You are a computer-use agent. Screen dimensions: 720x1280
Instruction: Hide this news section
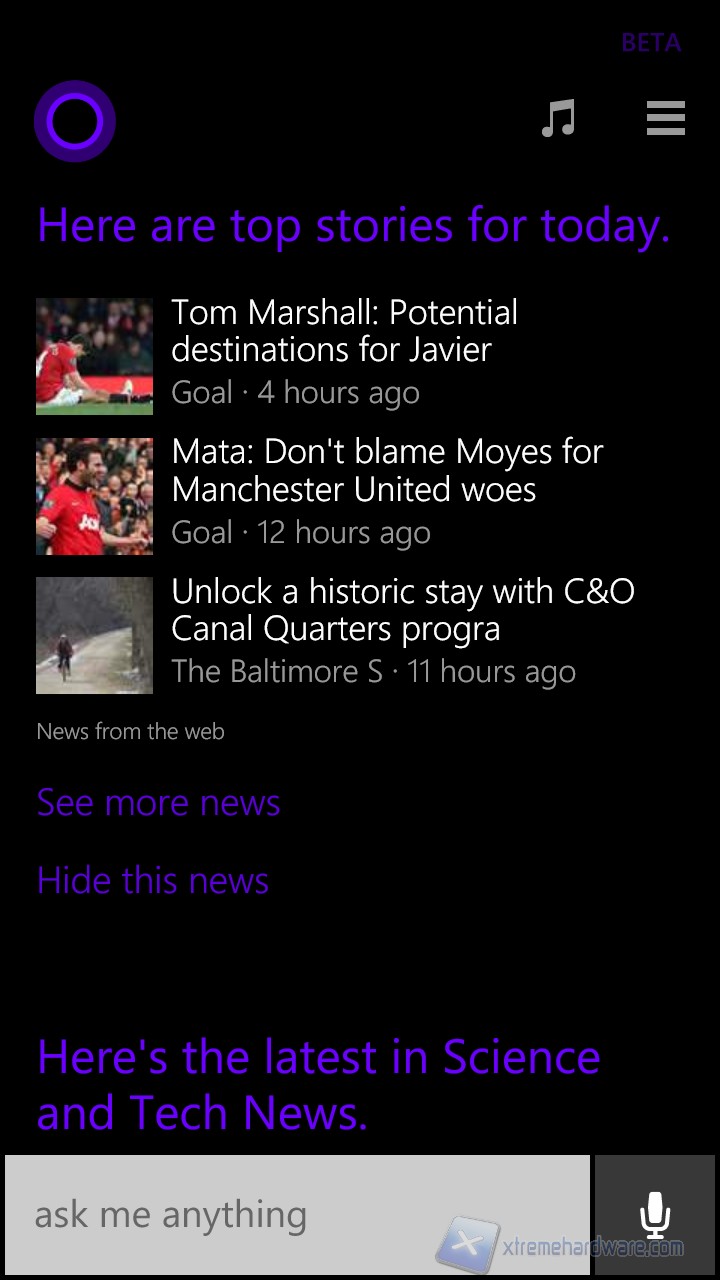[153, 881]
